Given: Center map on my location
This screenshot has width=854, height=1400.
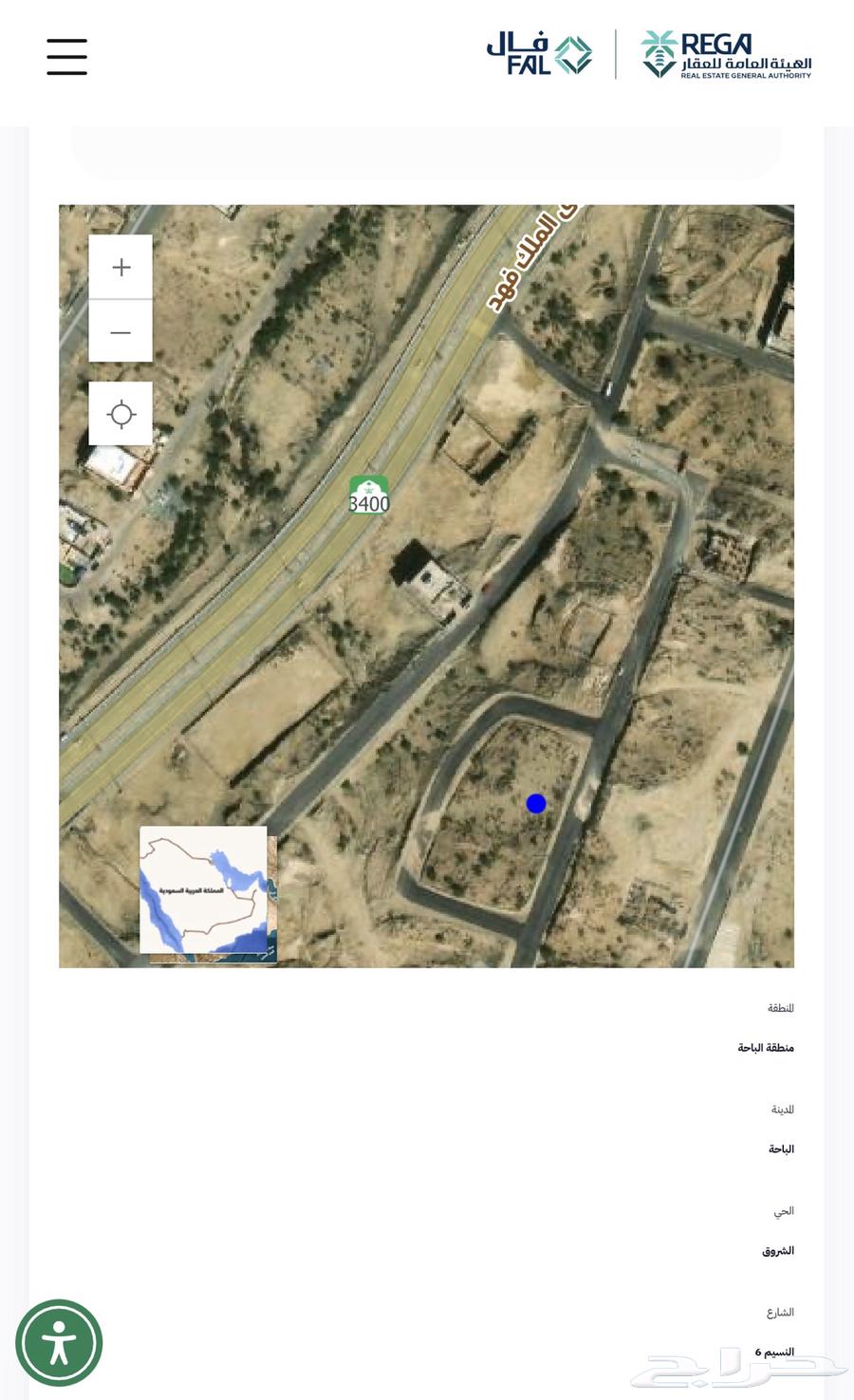Looking at the screenshot, I should [121, 414].
